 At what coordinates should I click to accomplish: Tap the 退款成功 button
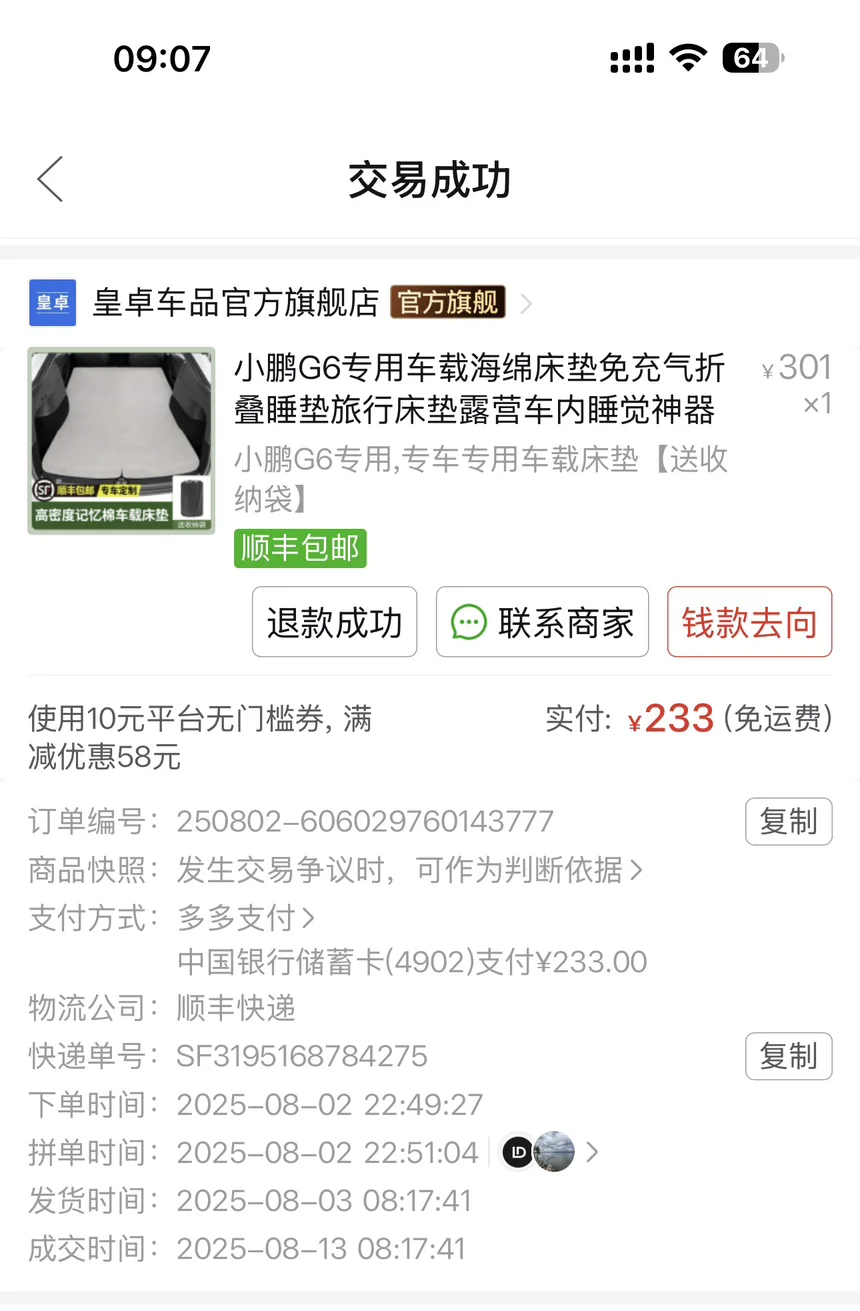click(334, 622)
